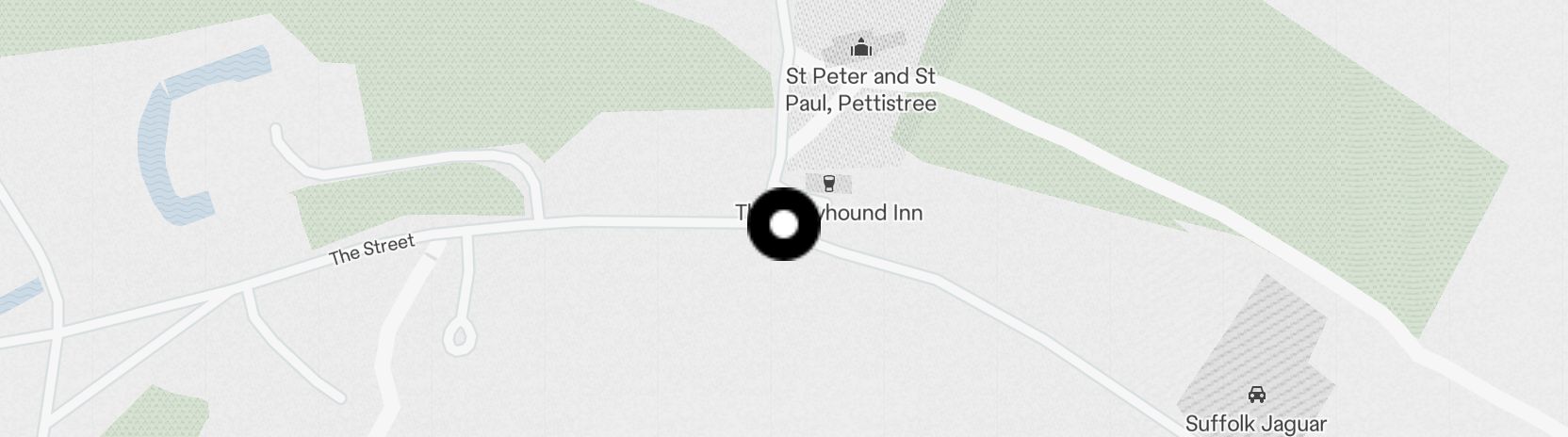Tap the St Peter and St Paul church marker
This screenshot has width=1568, height=437.
(860, 47)
